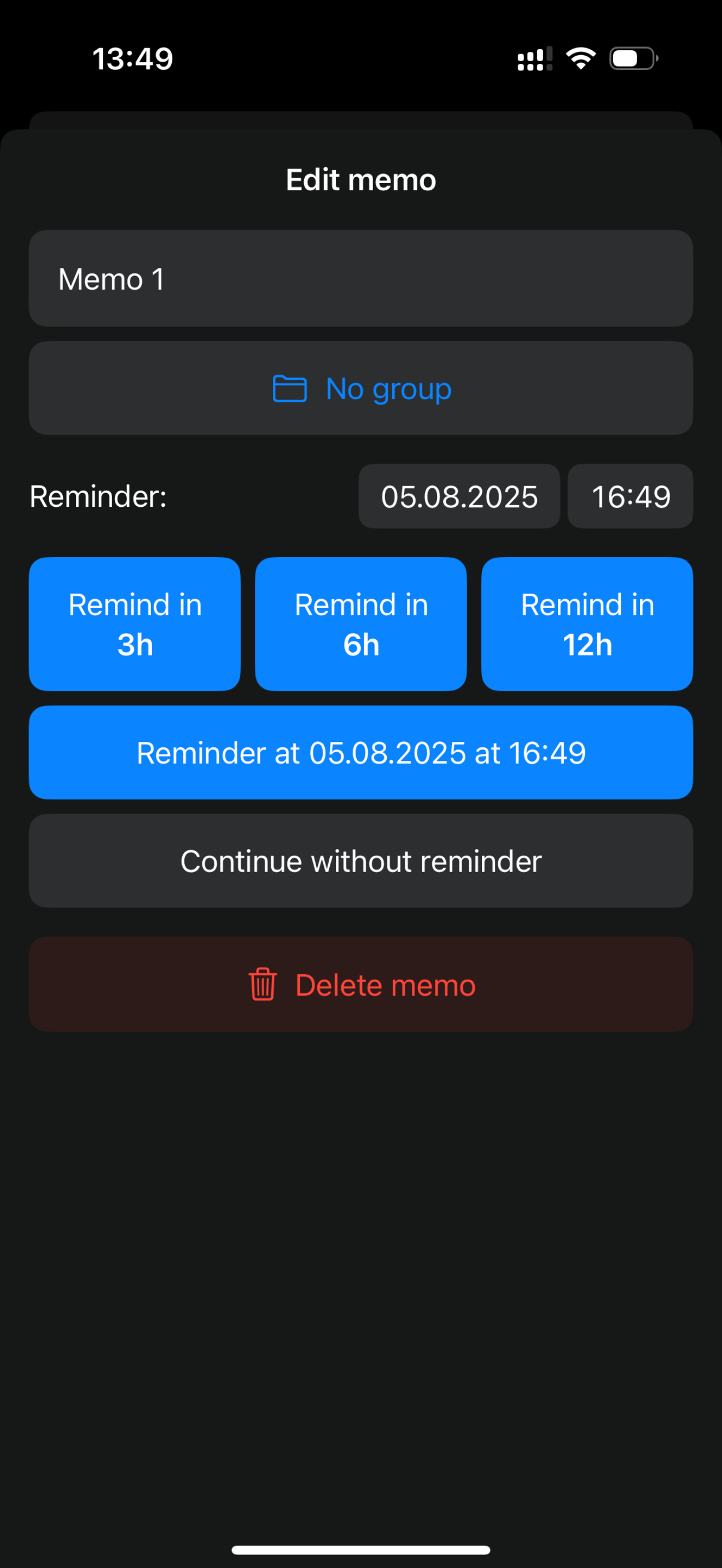Viewport: 722px width, 1568px height.
Task: Select Remind in 6h
Action: (361, 624)
